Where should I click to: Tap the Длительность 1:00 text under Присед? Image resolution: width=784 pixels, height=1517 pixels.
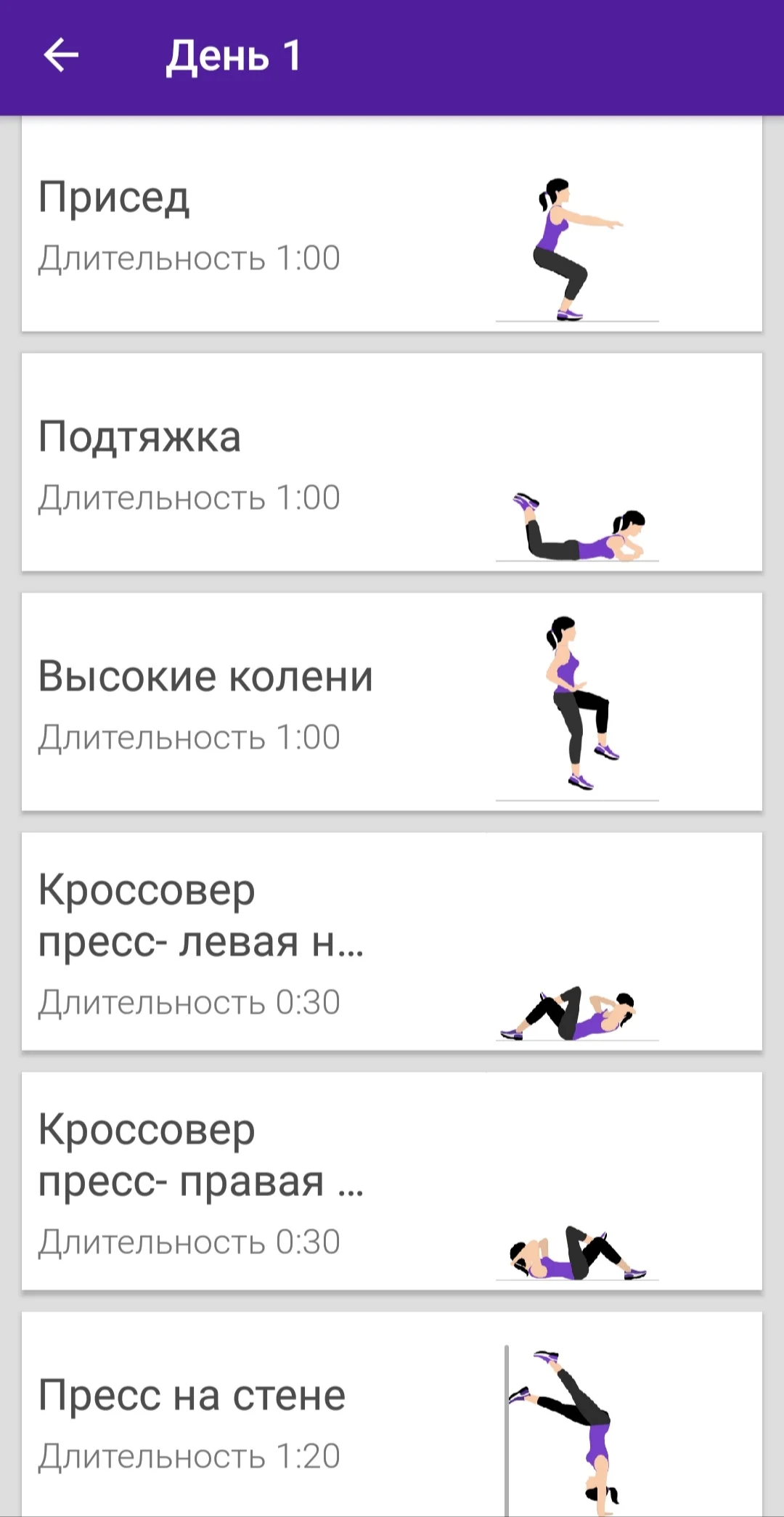pos(189,258)
